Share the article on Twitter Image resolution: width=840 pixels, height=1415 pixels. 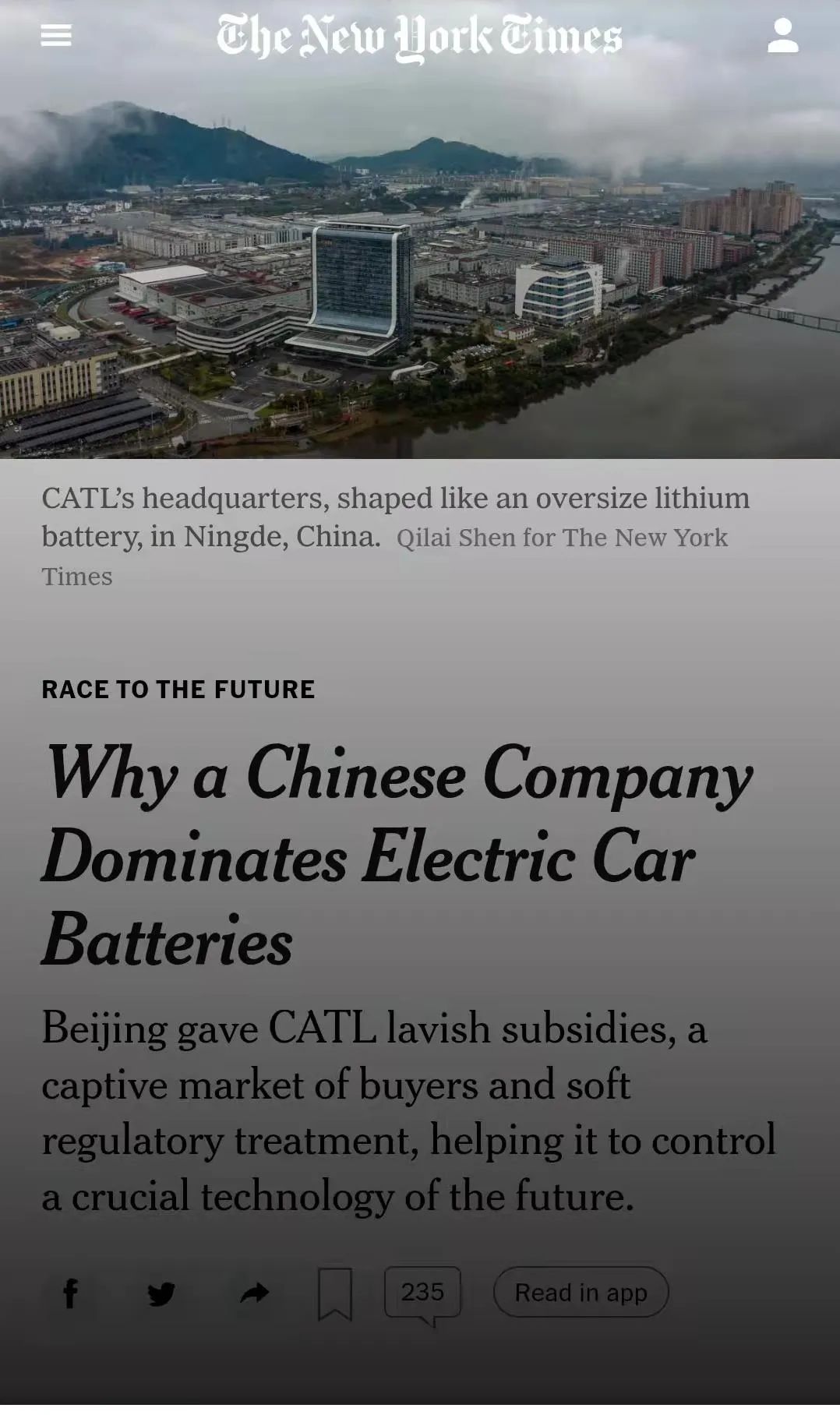click(161, 1294)
